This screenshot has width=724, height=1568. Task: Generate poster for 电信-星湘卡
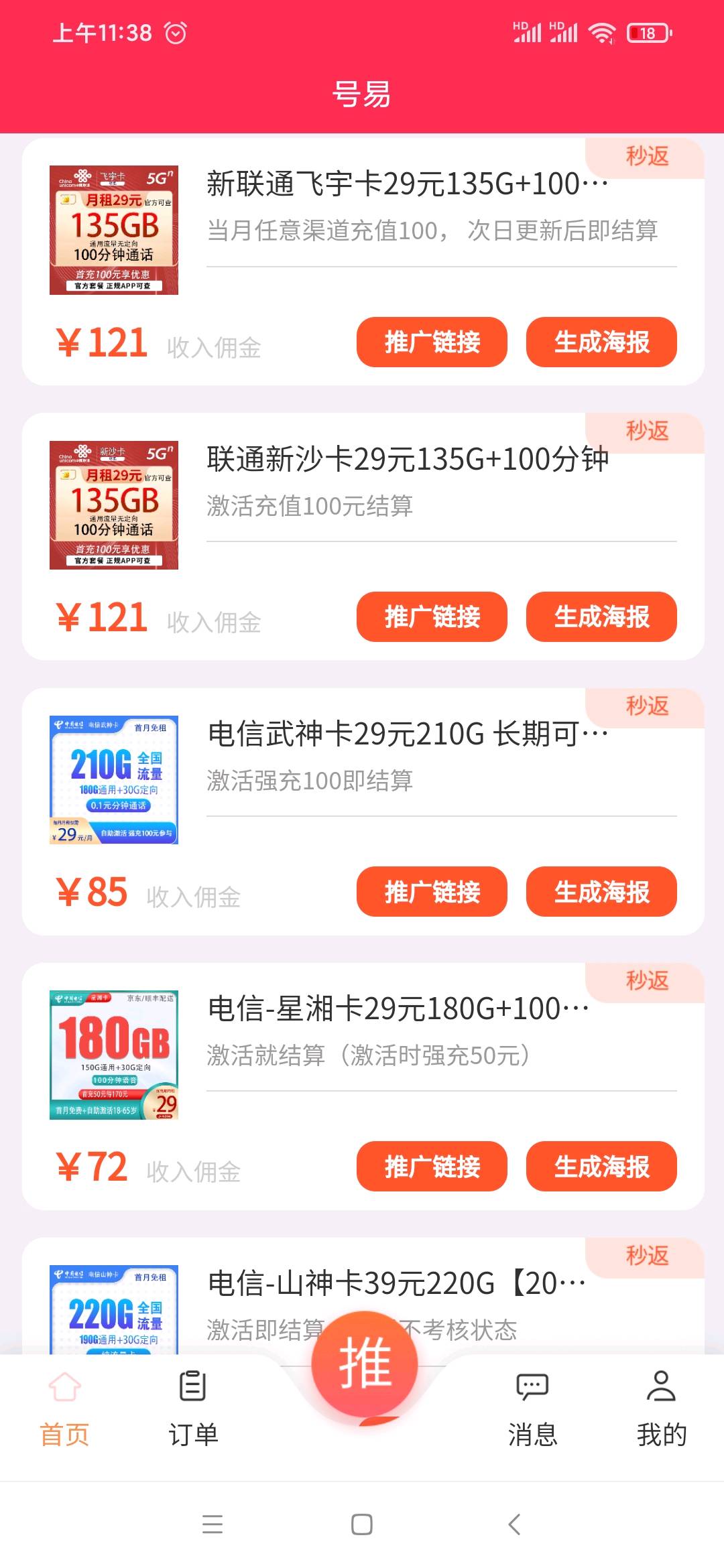point(601,1166)
